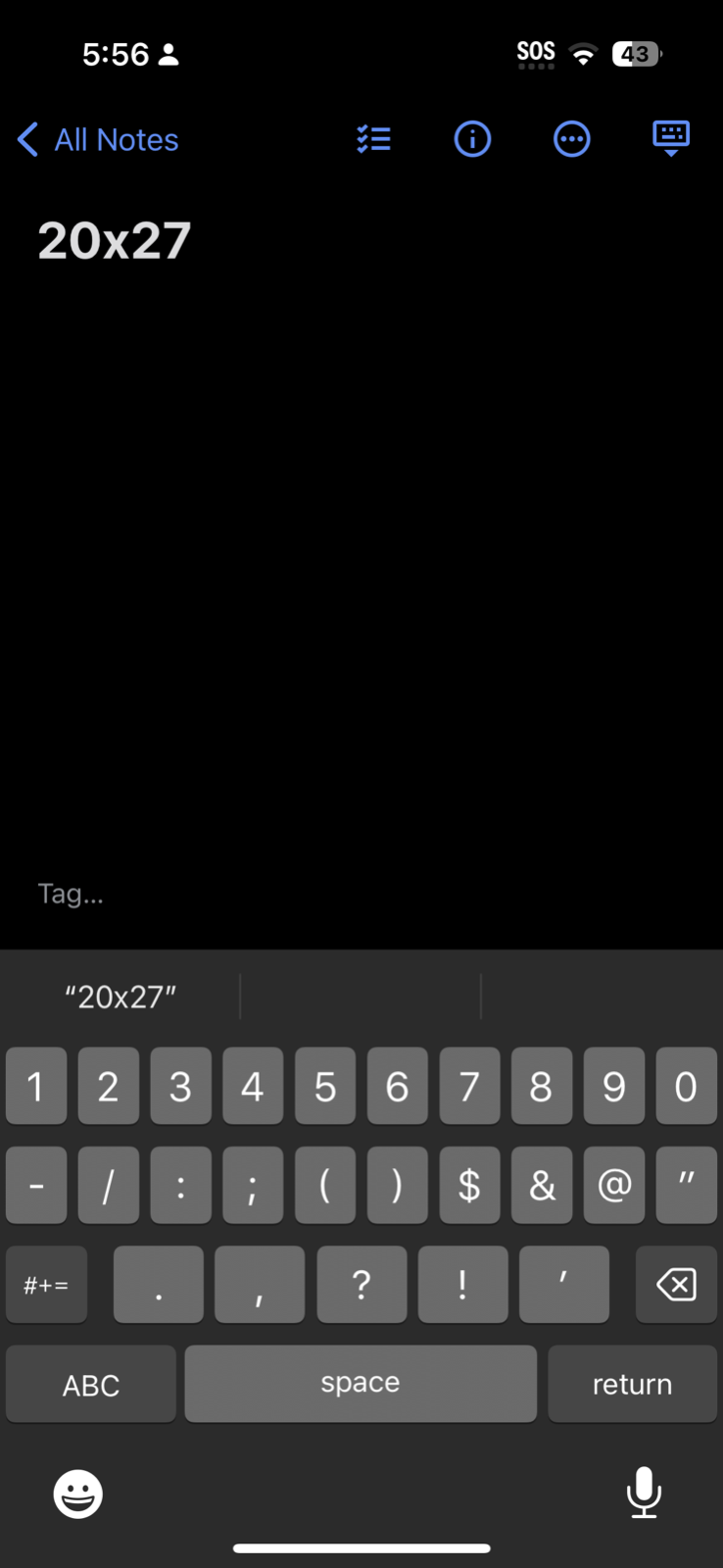
Task: Switch keyboard to ABC letters
Action: [x=91, y=1384]
